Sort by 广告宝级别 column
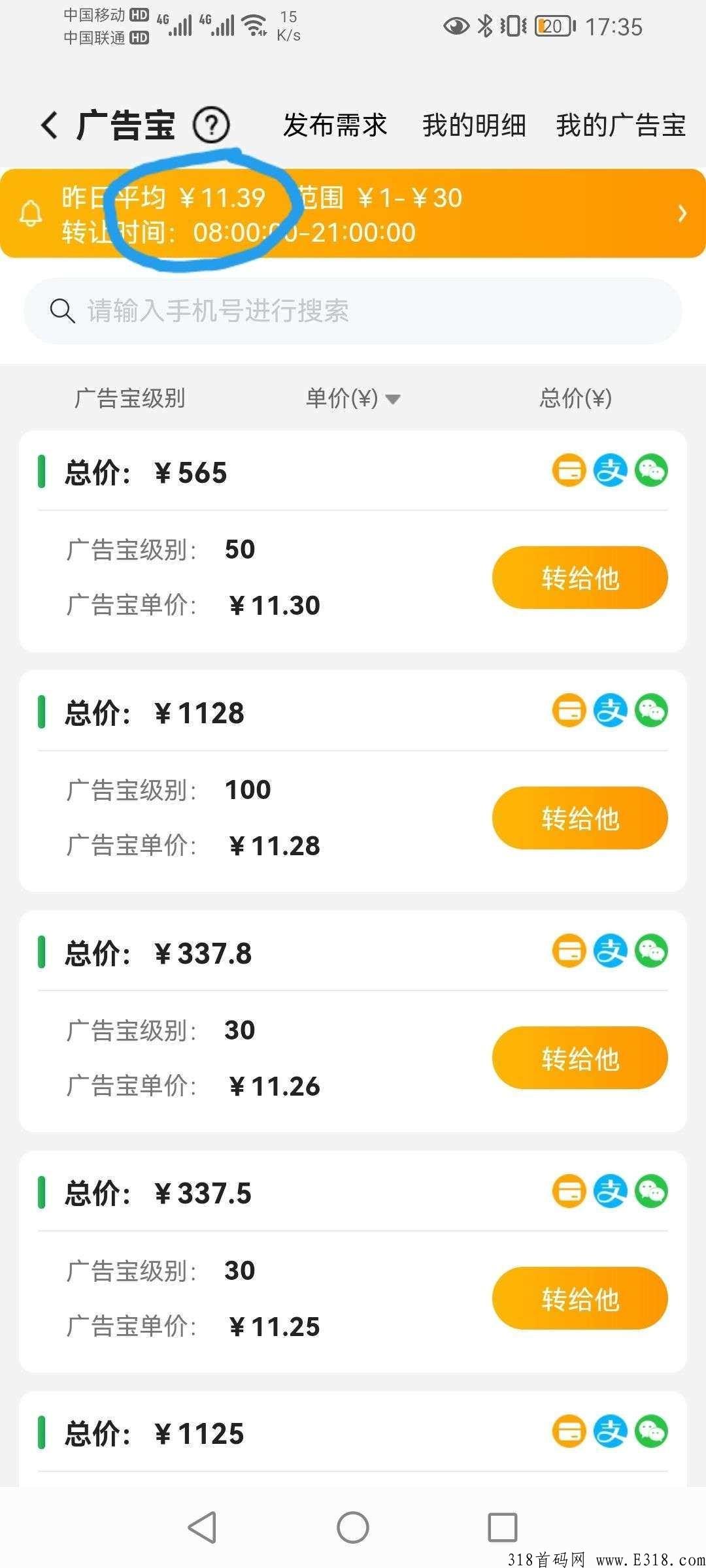 coord(130,398)
